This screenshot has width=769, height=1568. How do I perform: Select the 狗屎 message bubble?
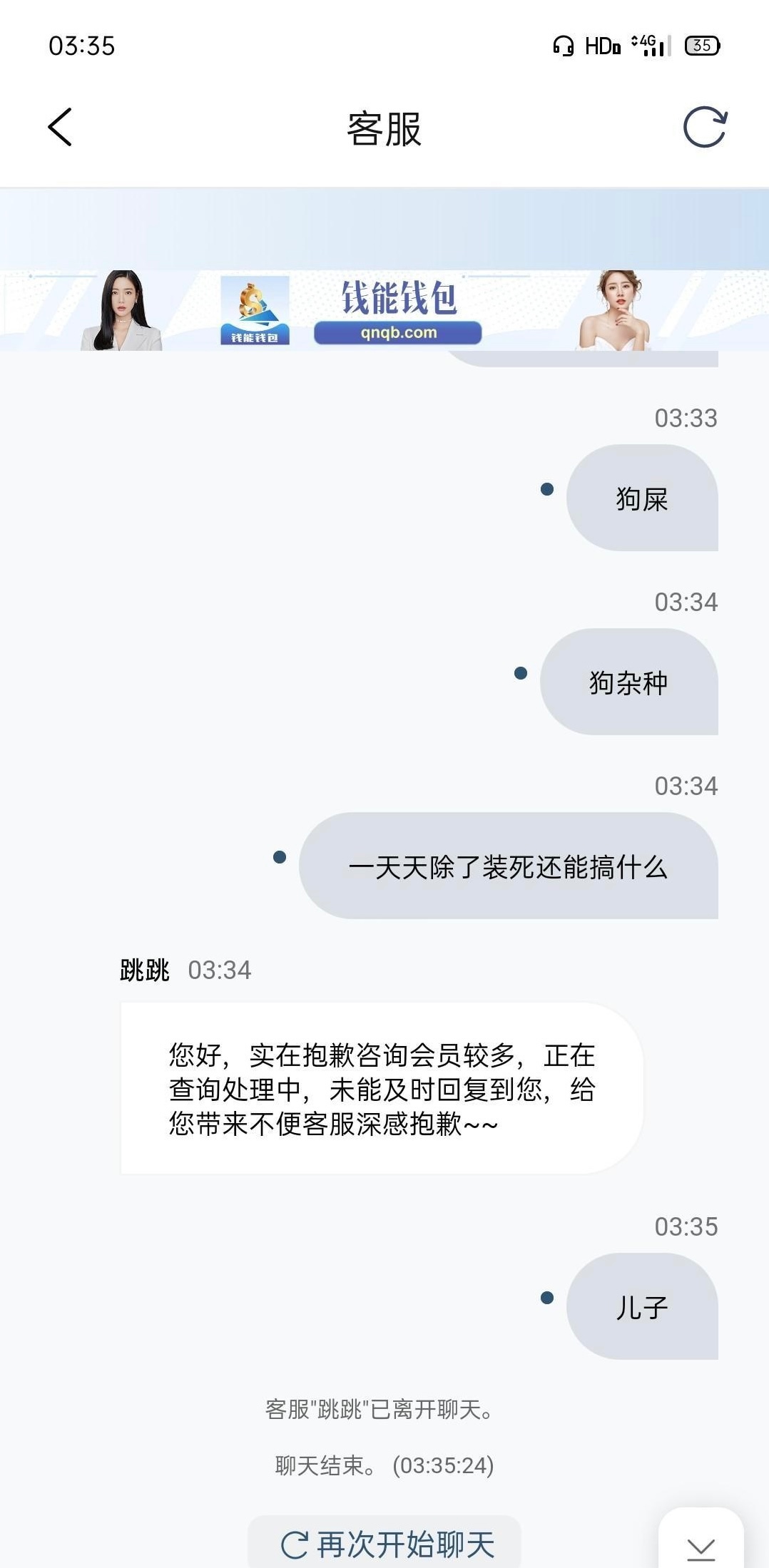click(641, 497)
